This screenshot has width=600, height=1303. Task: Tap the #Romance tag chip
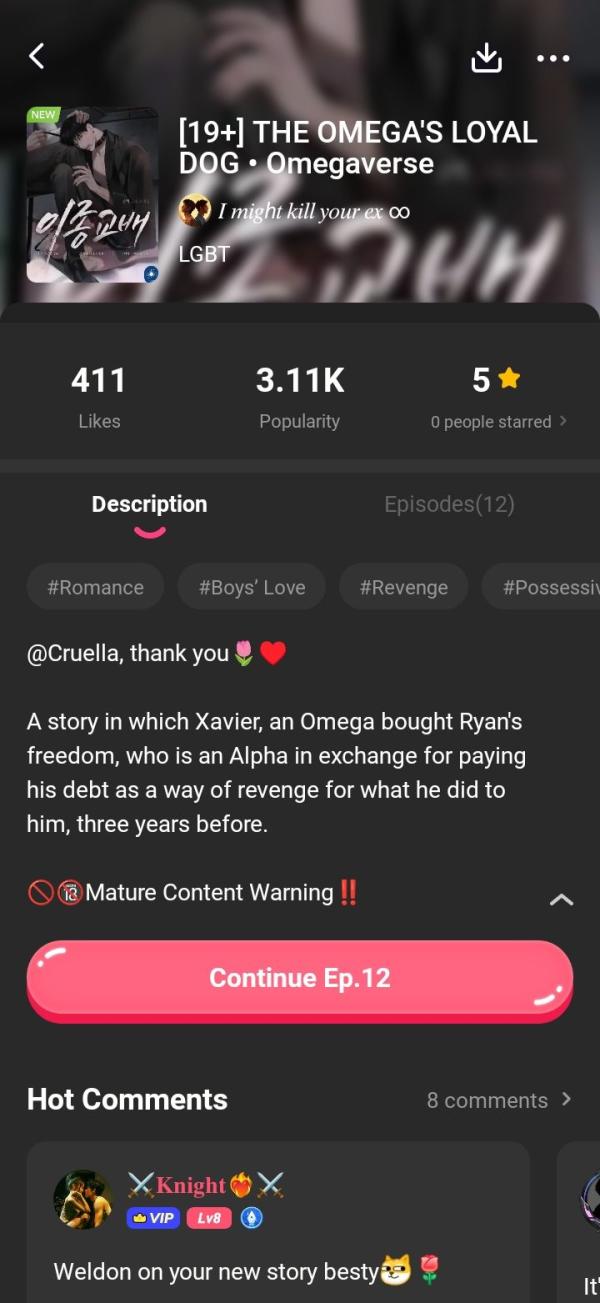(x=95, y=587)
